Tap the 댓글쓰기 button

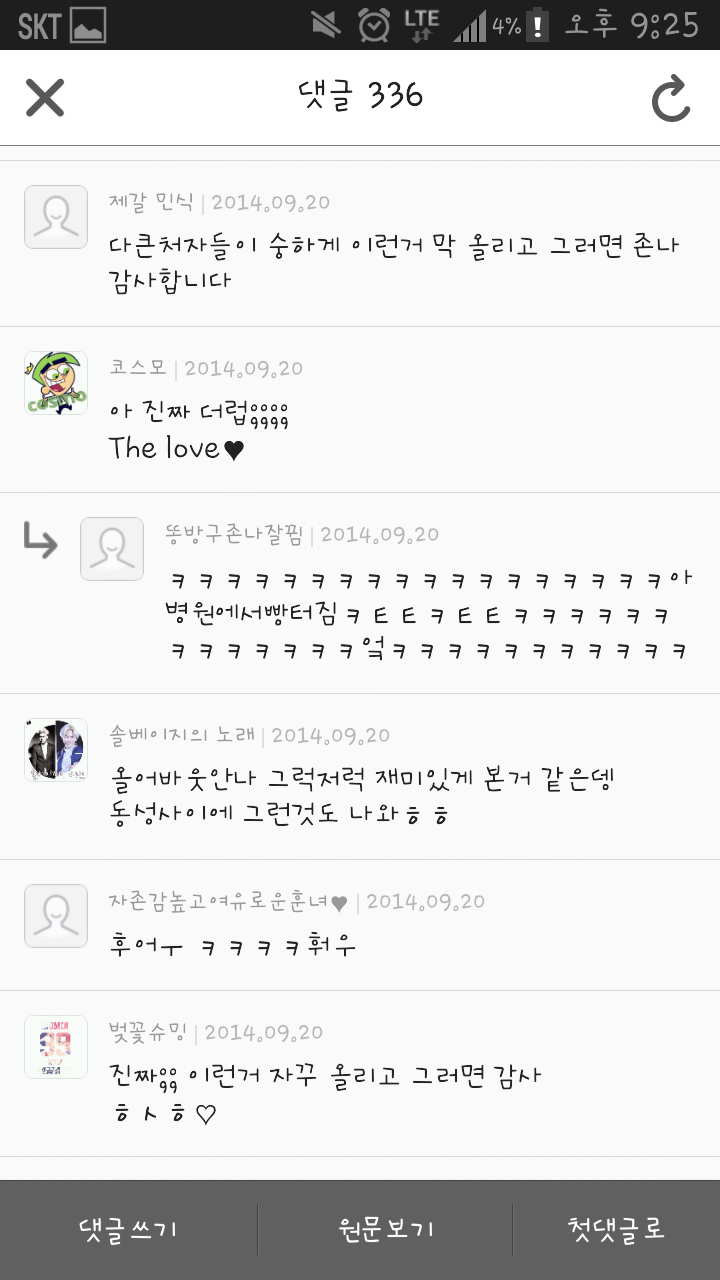[x=129, y=1229]
